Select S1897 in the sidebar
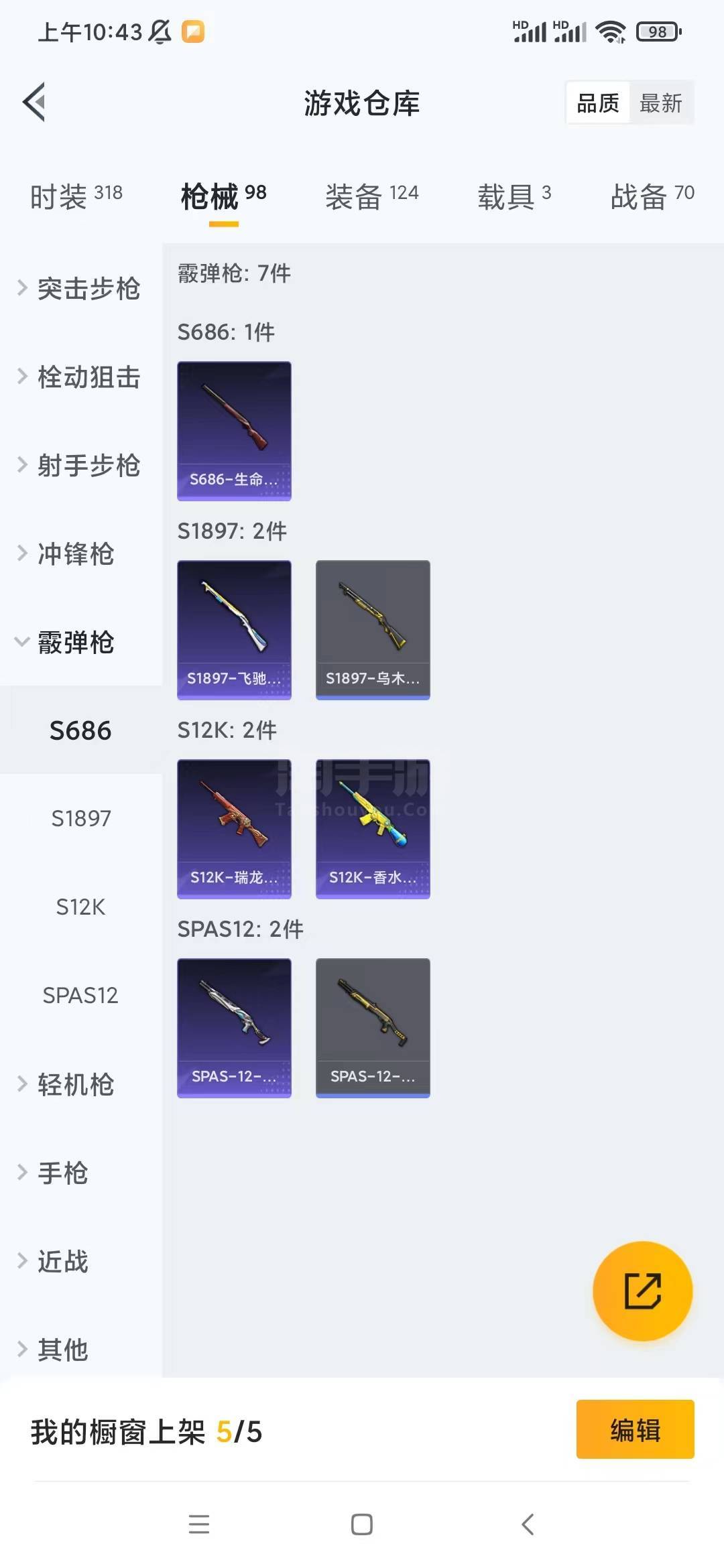The image size is (724, 1568). tap(81, 818)
